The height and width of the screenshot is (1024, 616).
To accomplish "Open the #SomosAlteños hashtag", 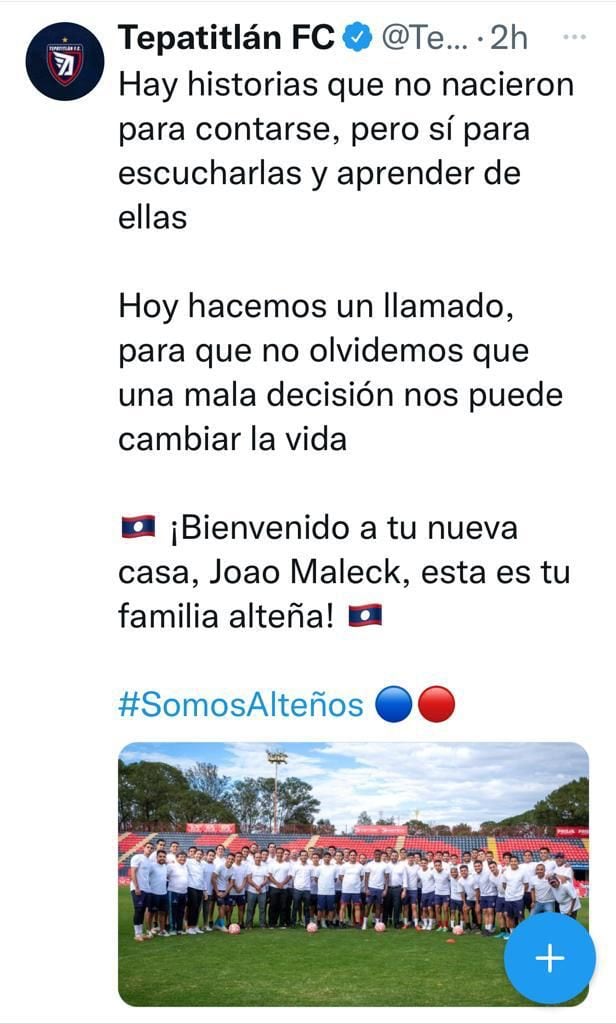I will [240, 704].
